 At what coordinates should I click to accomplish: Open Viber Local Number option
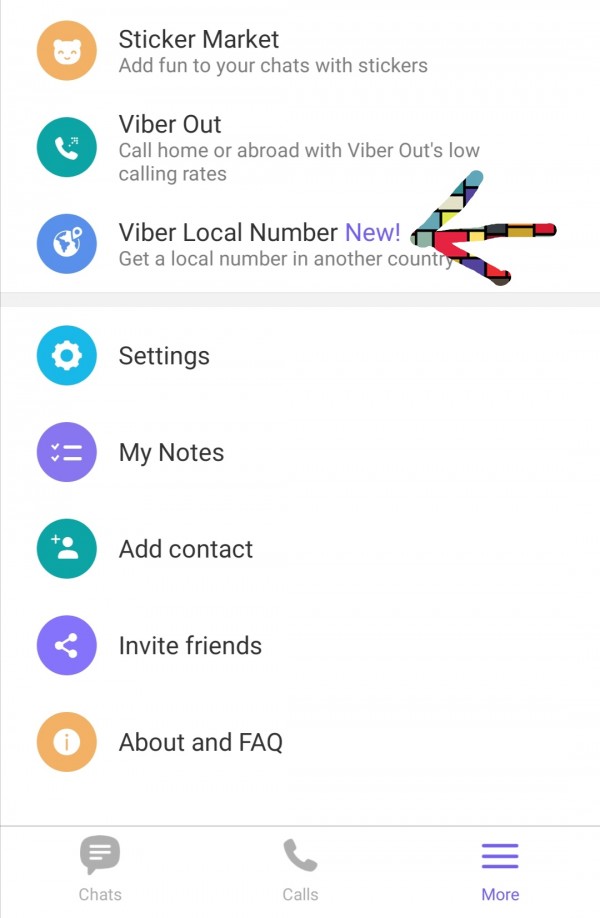click(228, 243)
